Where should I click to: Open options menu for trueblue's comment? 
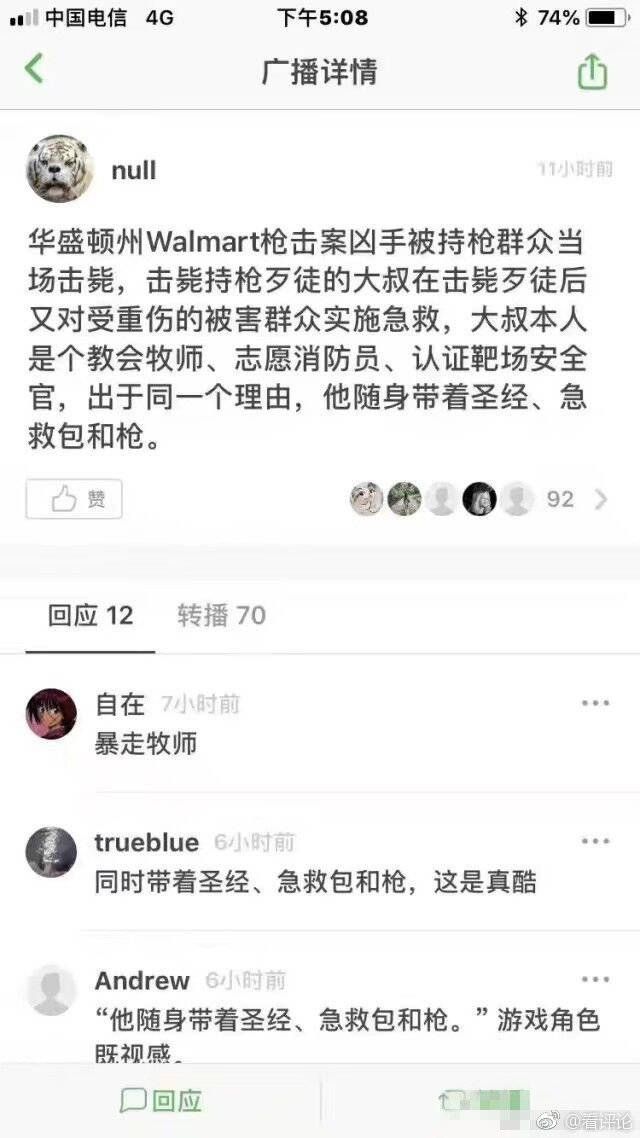tap(595, 842)
